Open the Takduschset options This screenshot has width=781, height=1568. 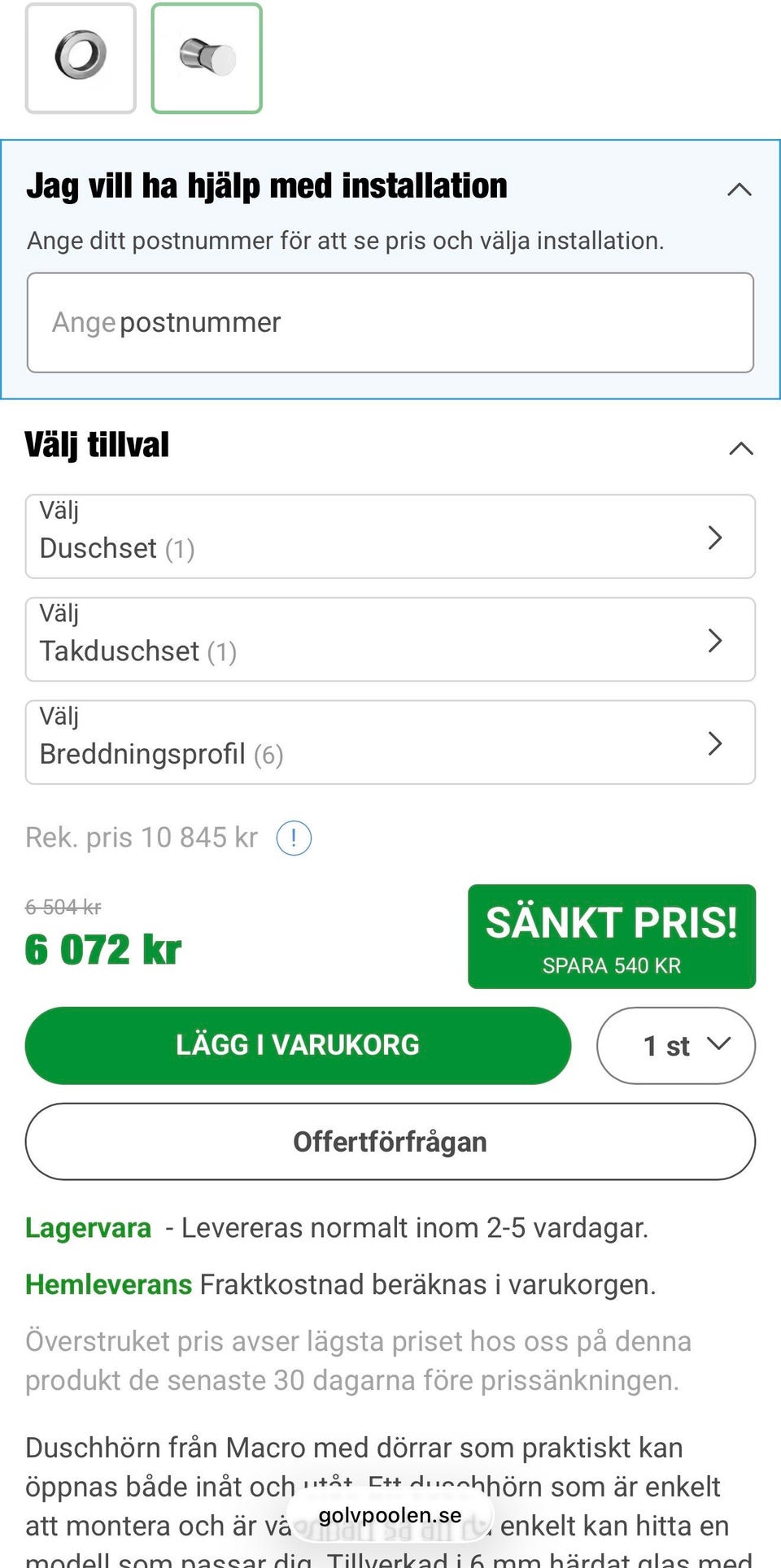pyautogui.click(x=390, y=640)
